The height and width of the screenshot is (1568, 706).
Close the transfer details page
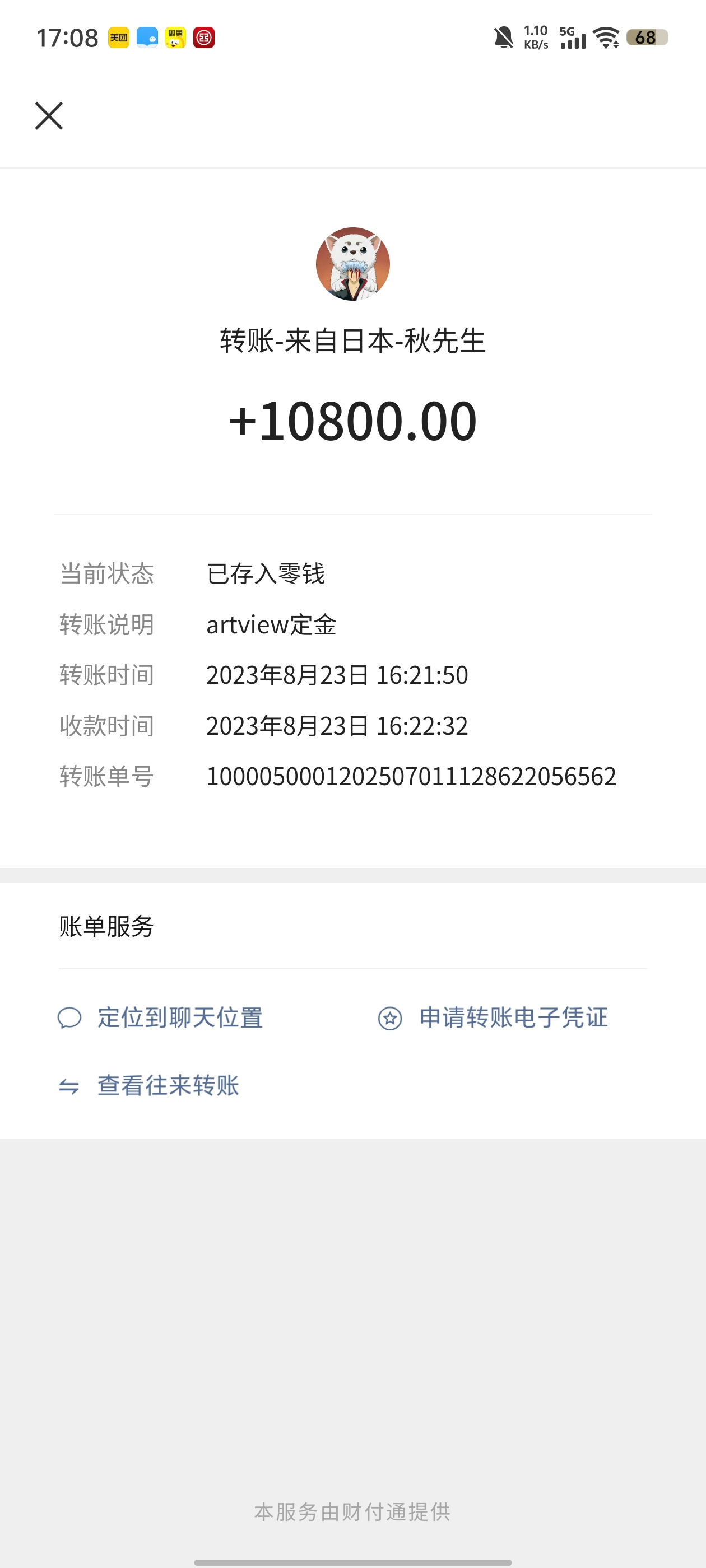tap(49, 116)
